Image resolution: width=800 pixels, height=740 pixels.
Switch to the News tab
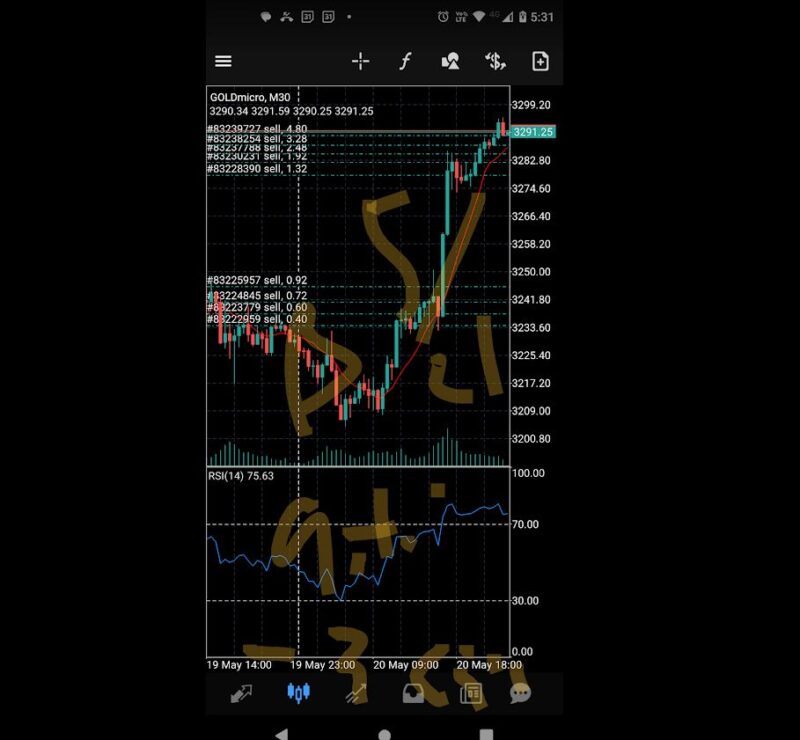(x=471, y=693)
